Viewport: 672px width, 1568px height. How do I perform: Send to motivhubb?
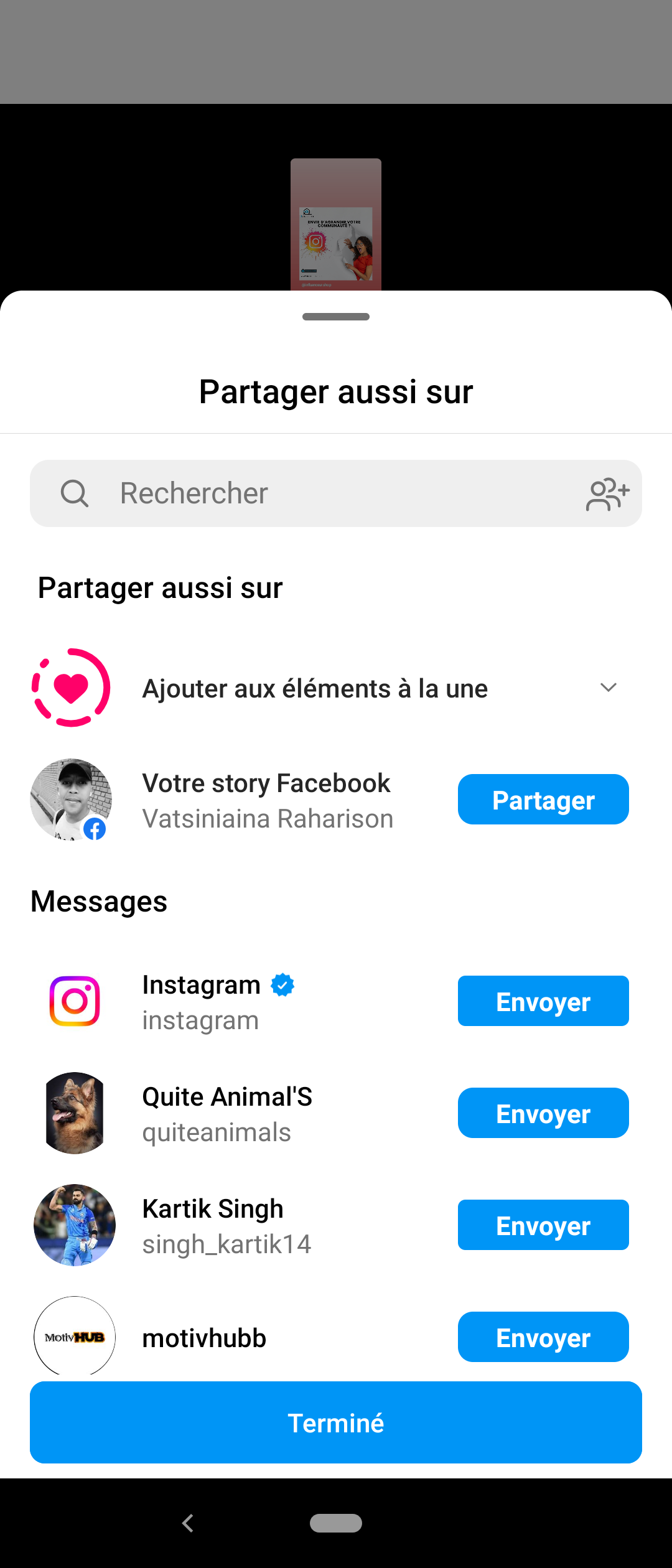(543, 1337)
